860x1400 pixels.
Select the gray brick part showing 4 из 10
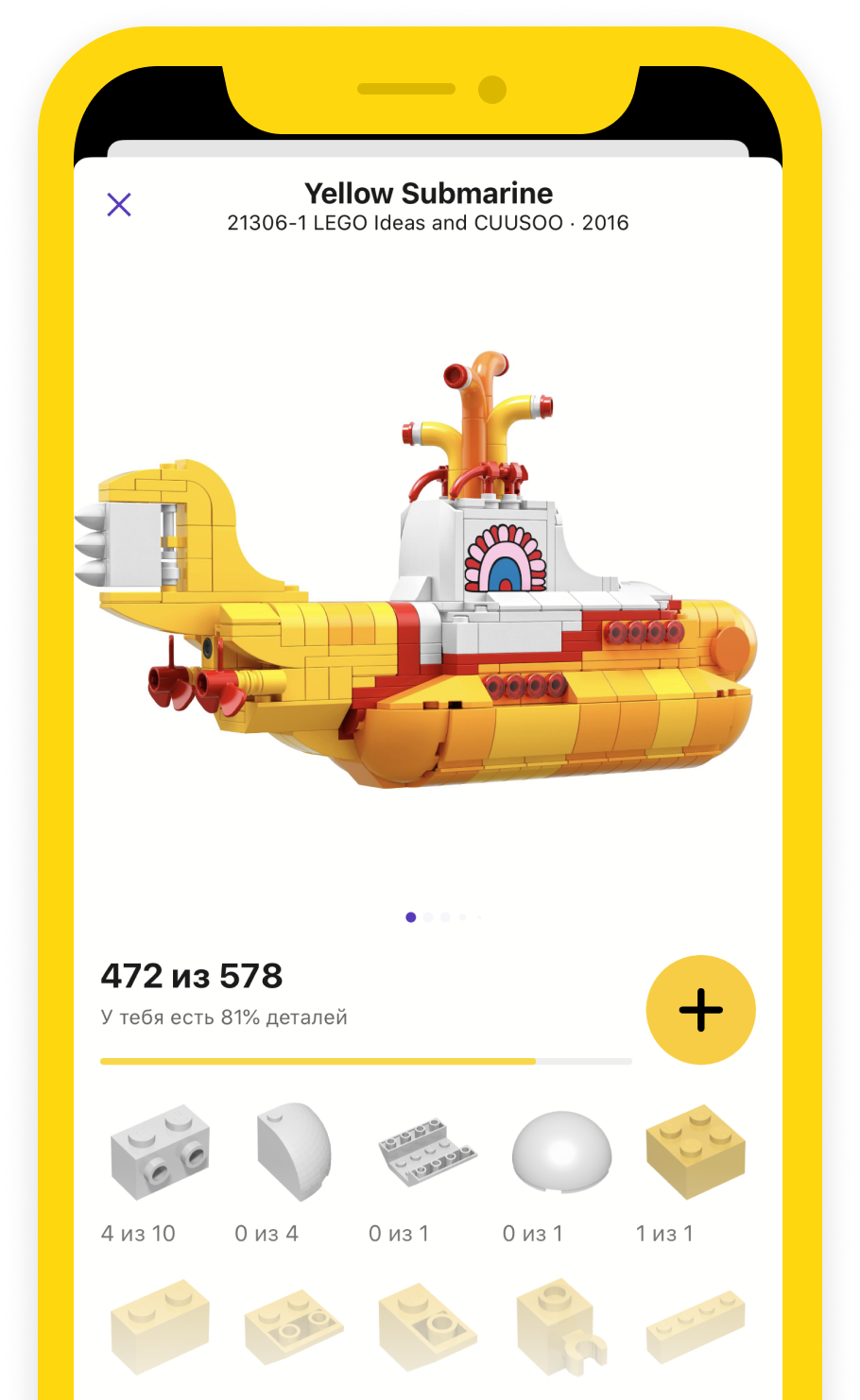[160, 1152]
